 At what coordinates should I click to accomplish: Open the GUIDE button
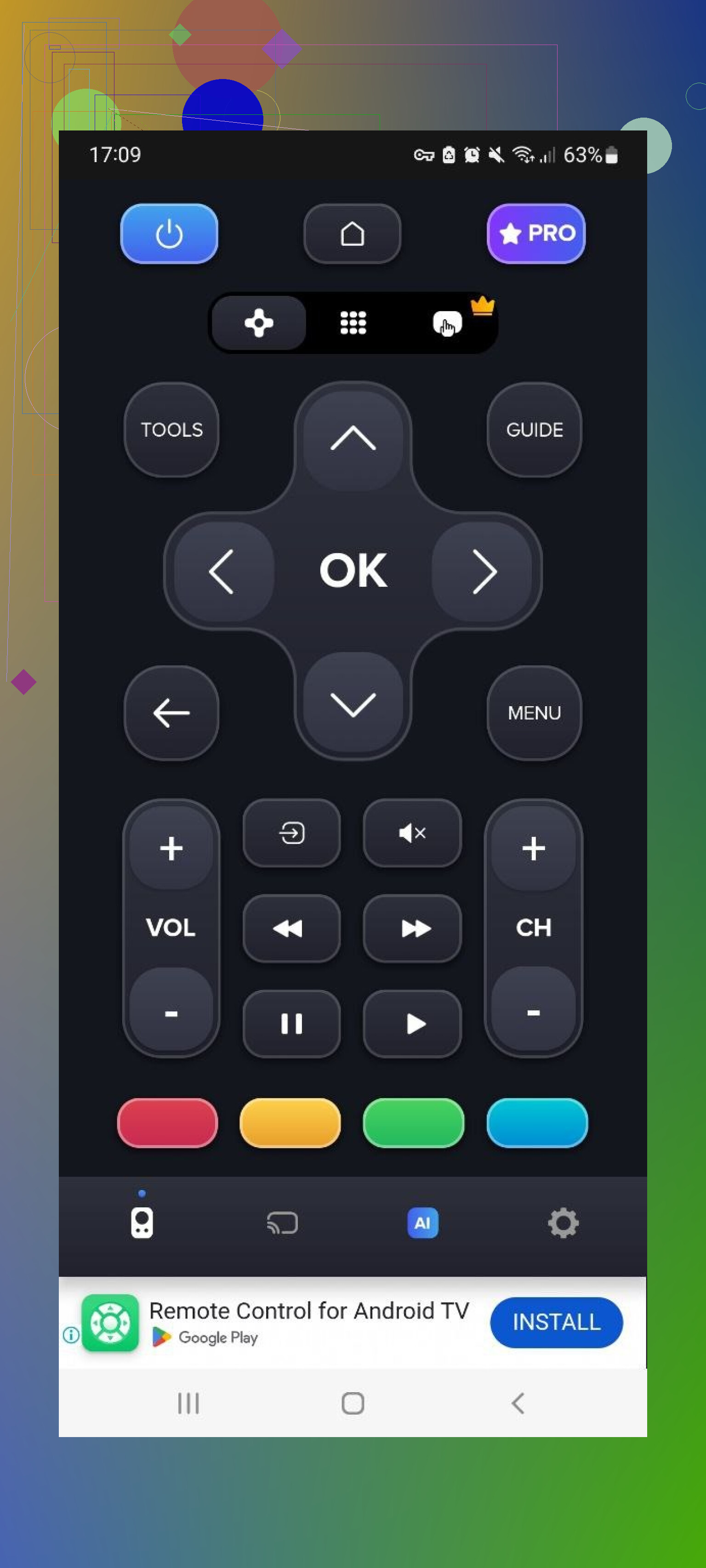(534, 430)
